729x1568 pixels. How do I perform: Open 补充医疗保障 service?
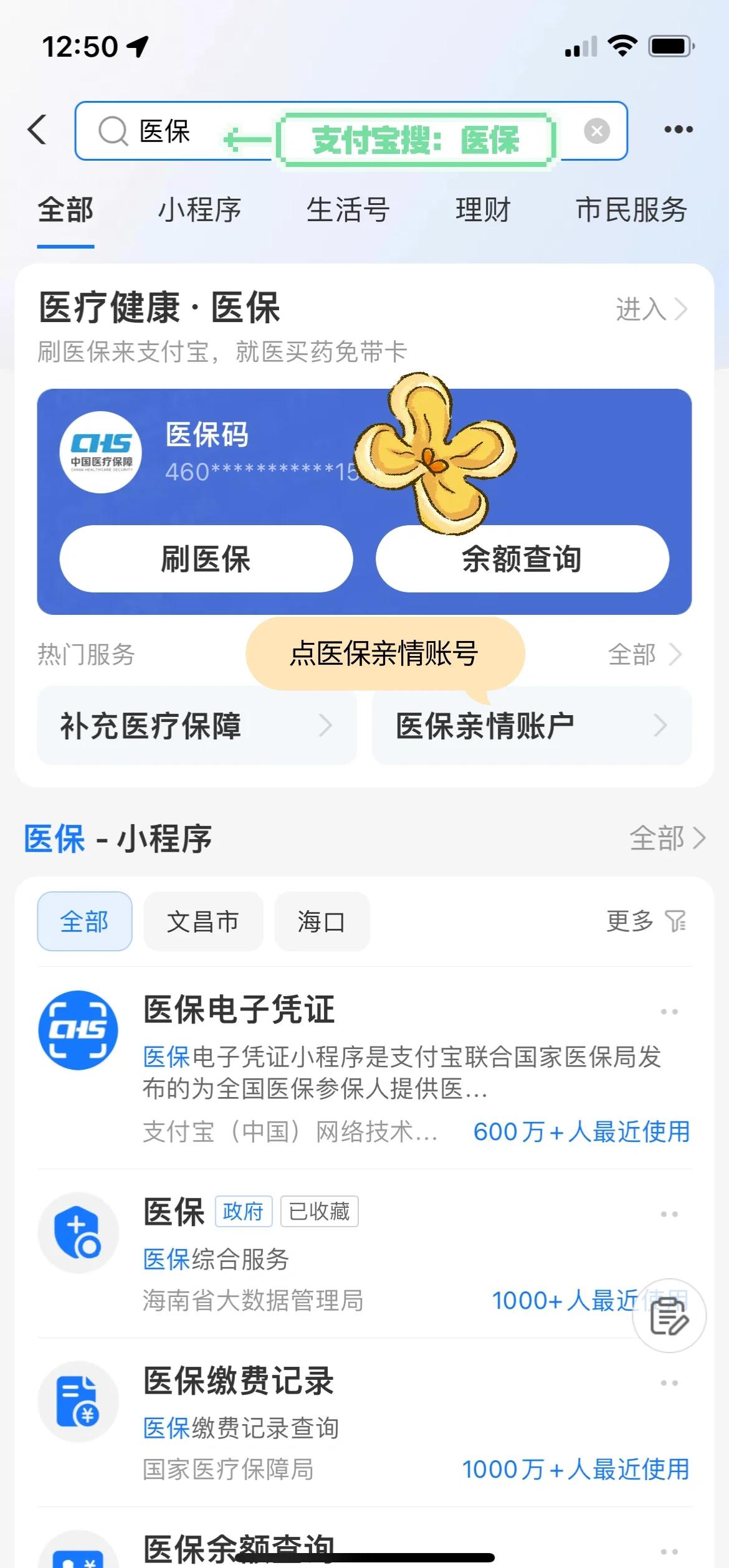(x=197, y=726)
